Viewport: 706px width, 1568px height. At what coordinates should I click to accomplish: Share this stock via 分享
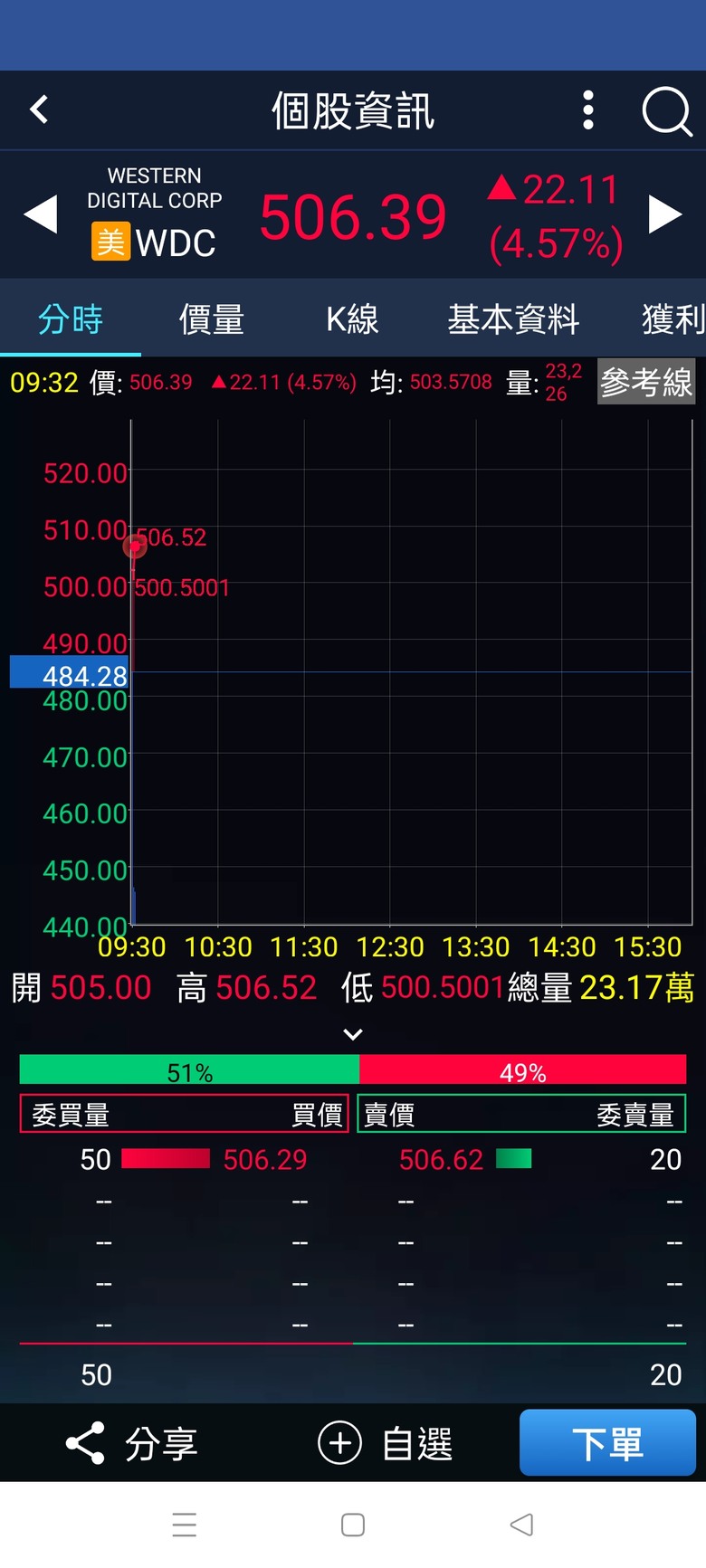click(132, 1443)
